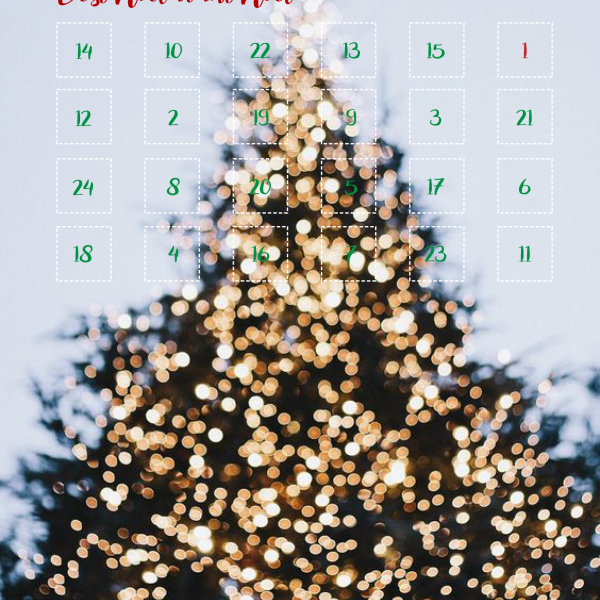Open advent door number 2

click(172, 118)
